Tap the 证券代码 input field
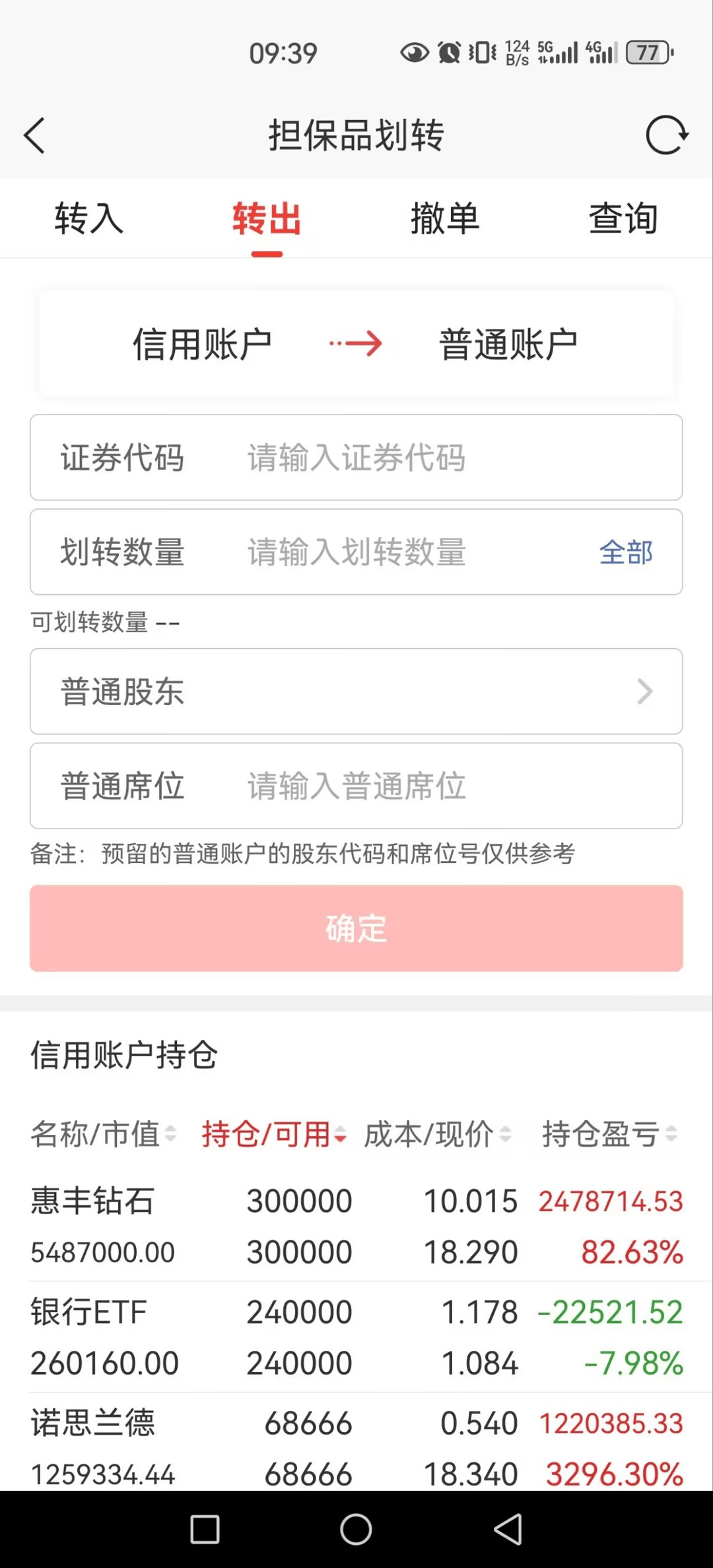 pyautogui.click(x=356, y=458)
